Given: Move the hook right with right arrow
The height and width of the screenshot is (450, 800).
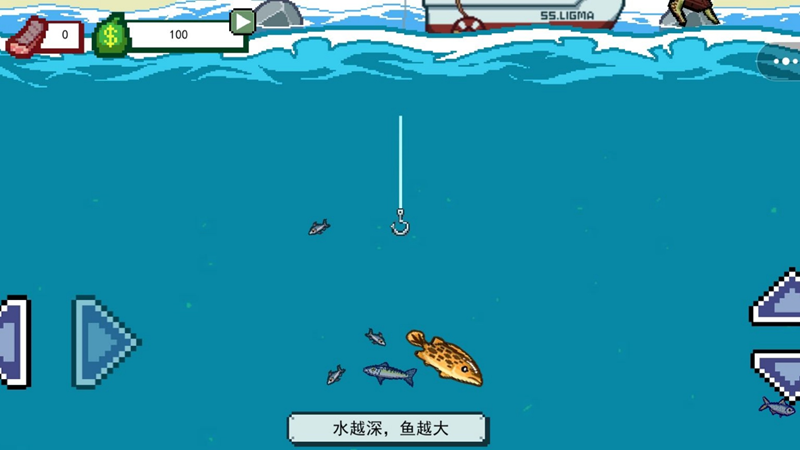Looking at the screenshot, I should point(104,341).
